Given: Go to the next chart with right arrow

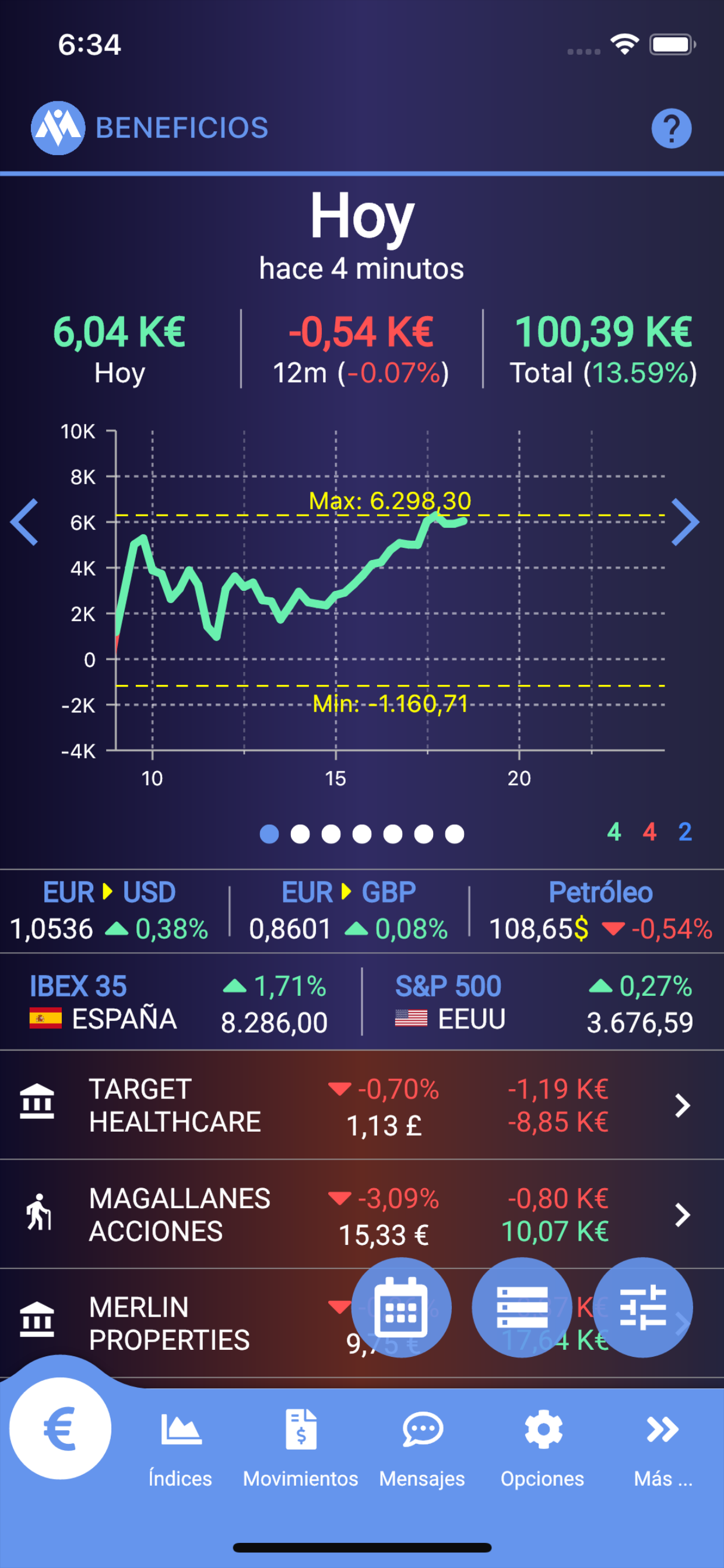Looking at the screenshot, I should (686, 522).
